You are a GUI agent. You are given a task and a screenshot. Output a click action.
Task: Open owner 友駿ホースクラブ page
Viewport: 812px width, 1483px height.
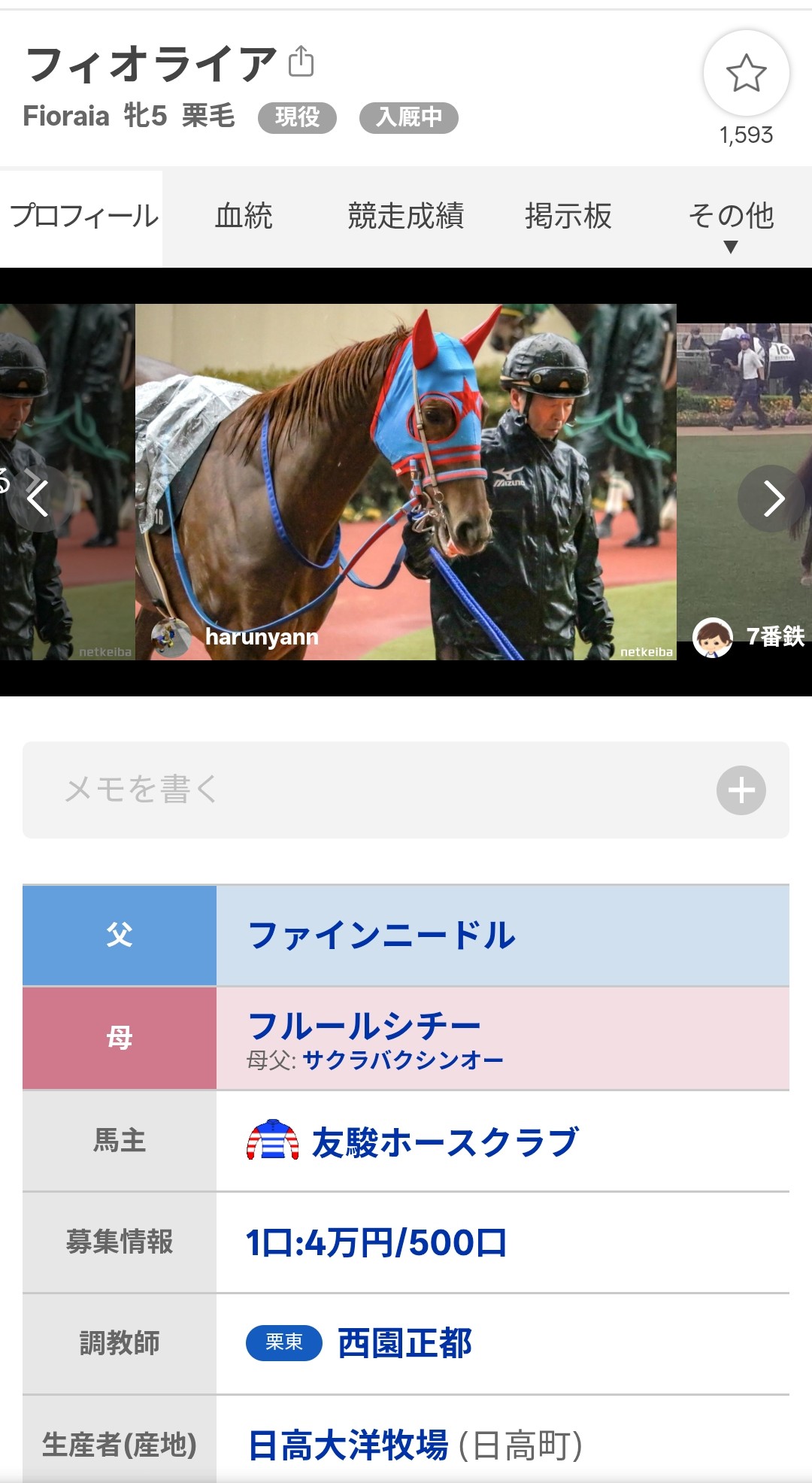click(x=445, y=1142)
